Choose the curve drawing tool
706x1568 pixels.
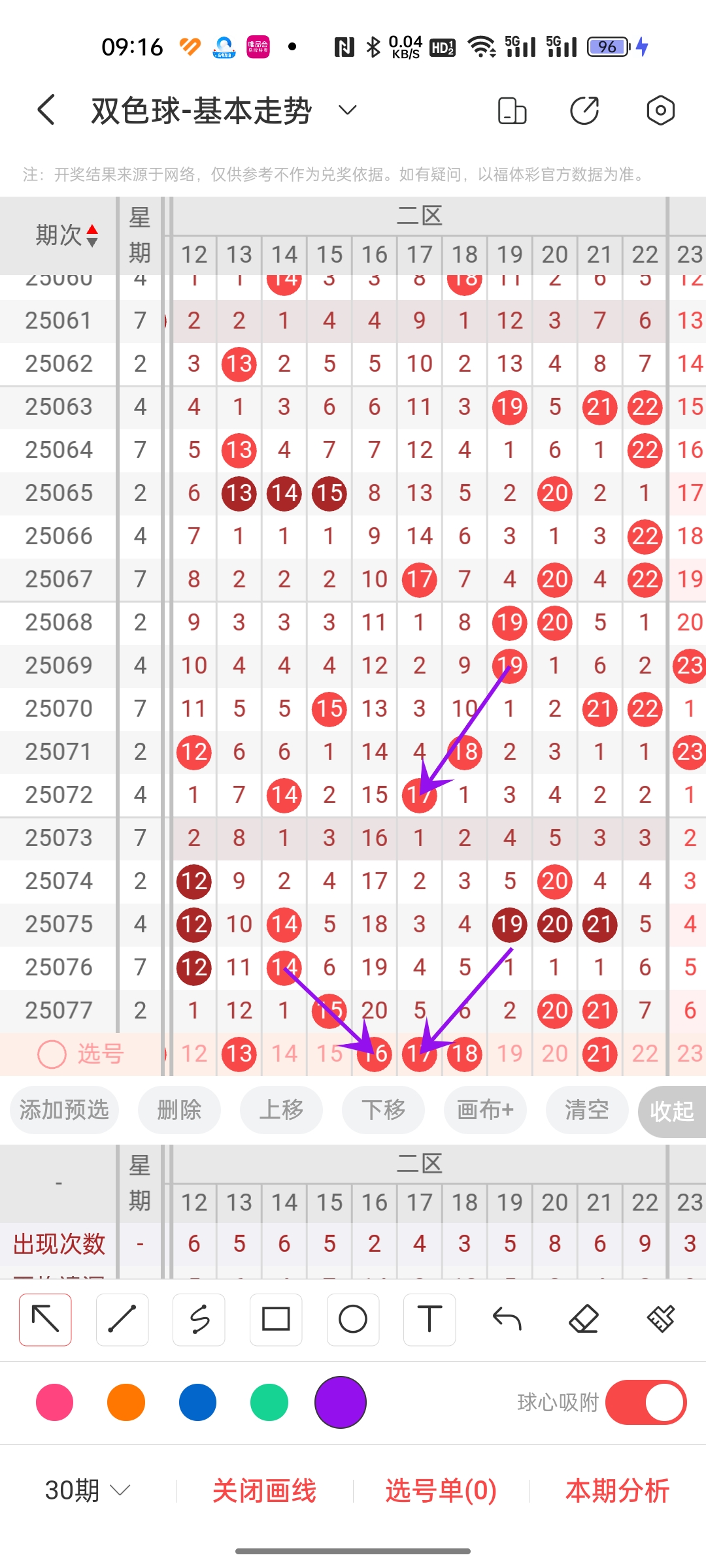click(199, 1320)
